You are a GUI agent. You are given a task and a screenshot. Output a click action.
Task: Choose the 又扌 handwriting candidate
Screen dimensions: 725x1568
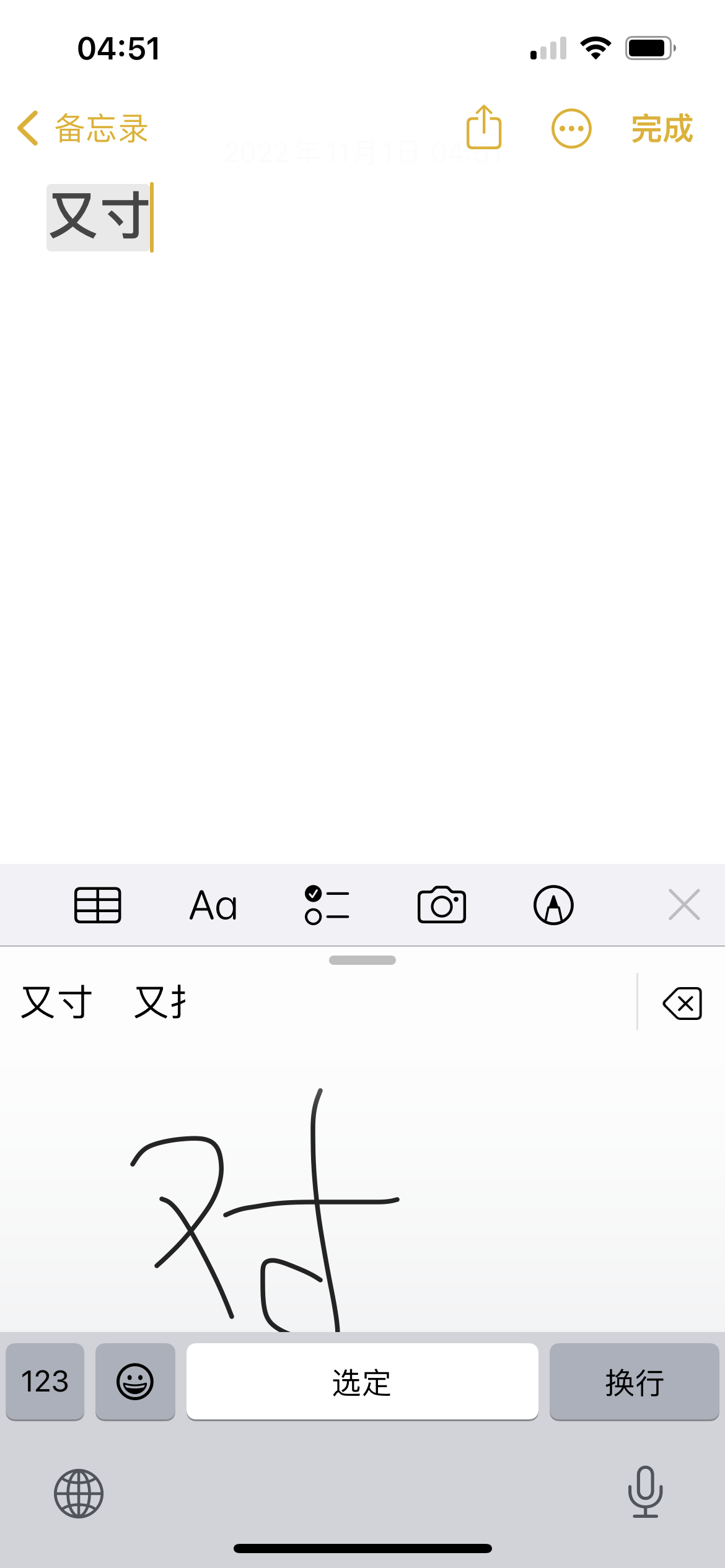[x=161, y=1002]
